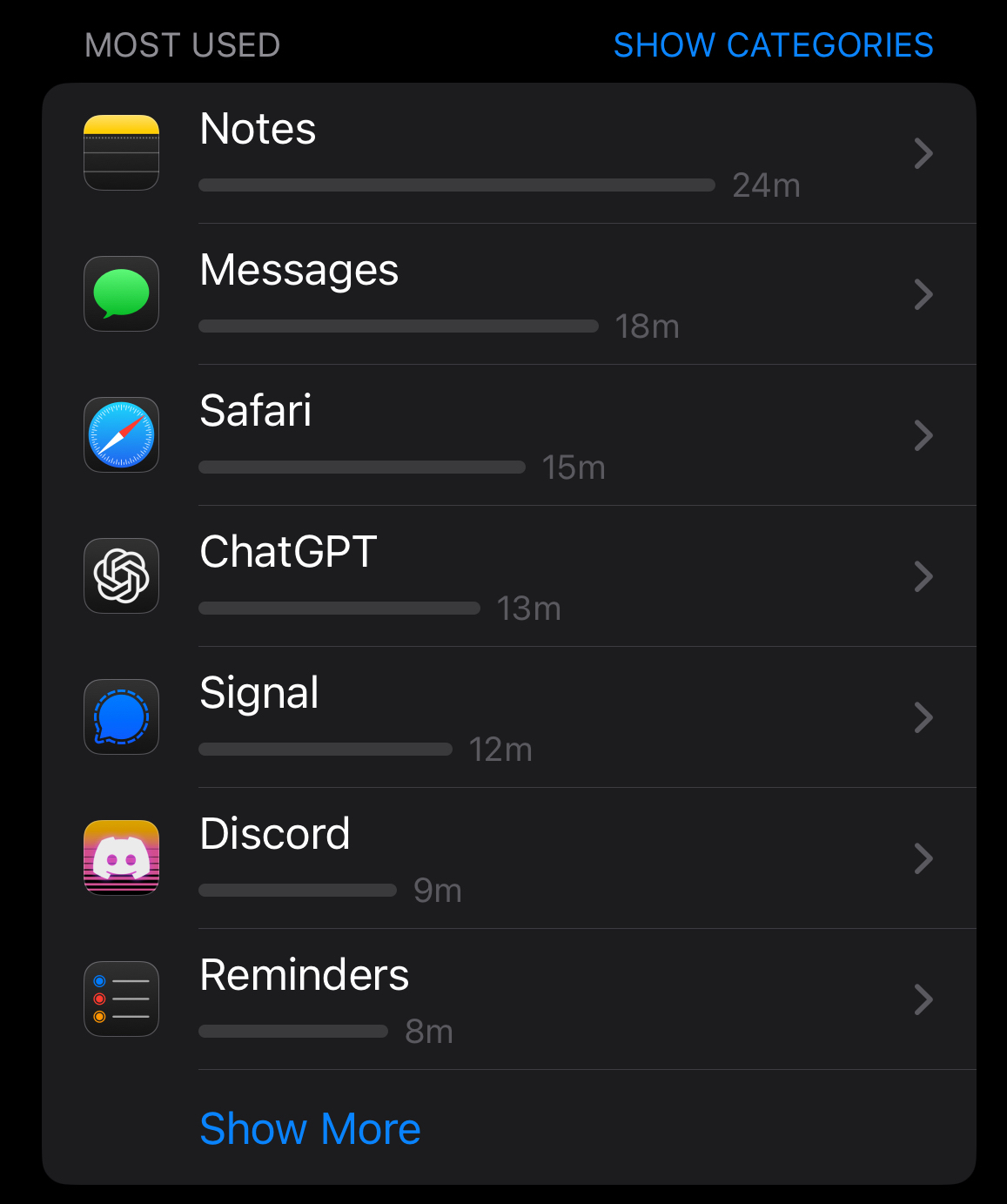Tap Show More apps
The width and height of the screenshot is (1007, 1204).
(x=310, y=1129)
